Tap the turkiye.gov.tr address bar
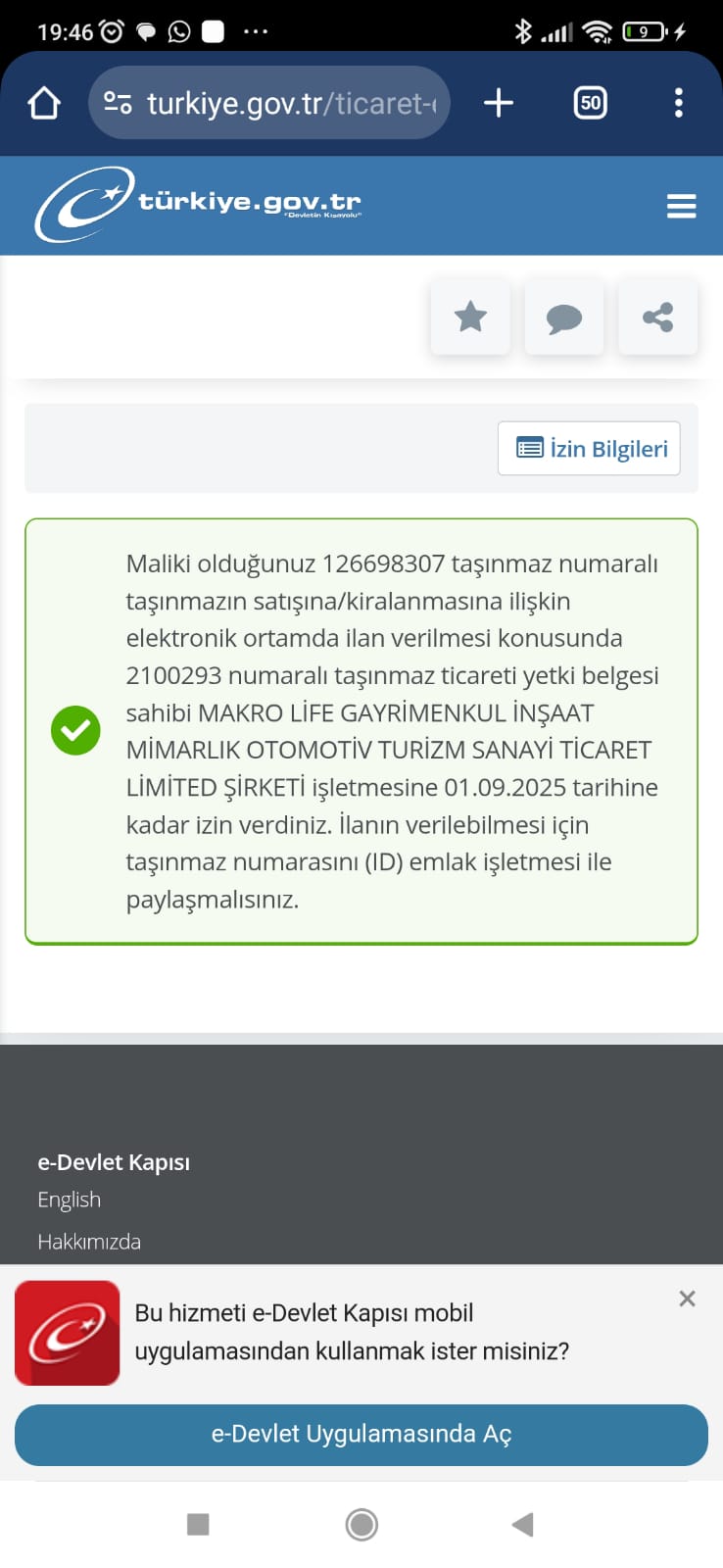 click(269, 103)
